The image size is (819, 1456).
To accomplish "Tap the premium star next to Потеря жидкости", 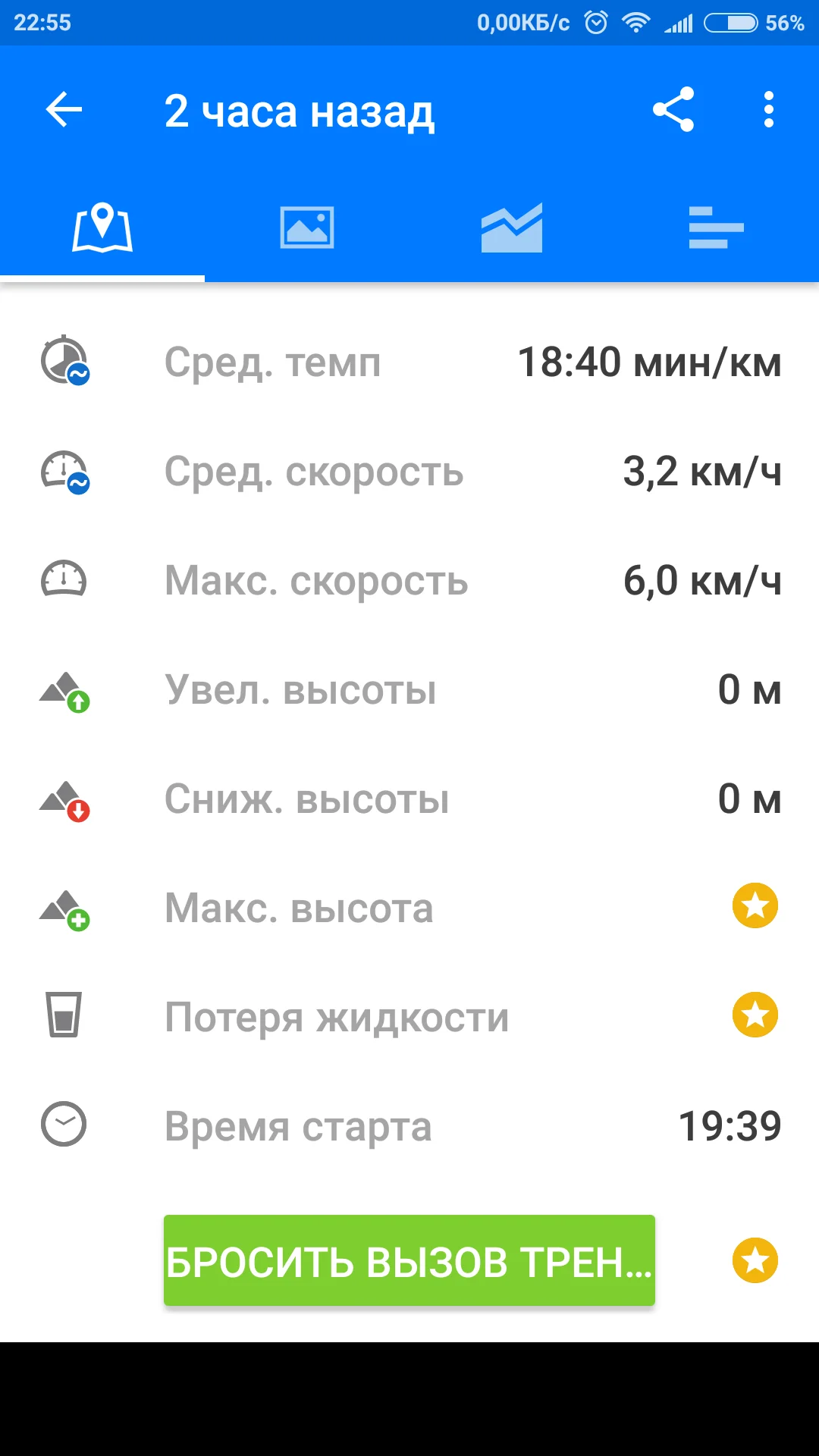I will pos(755,1015).
